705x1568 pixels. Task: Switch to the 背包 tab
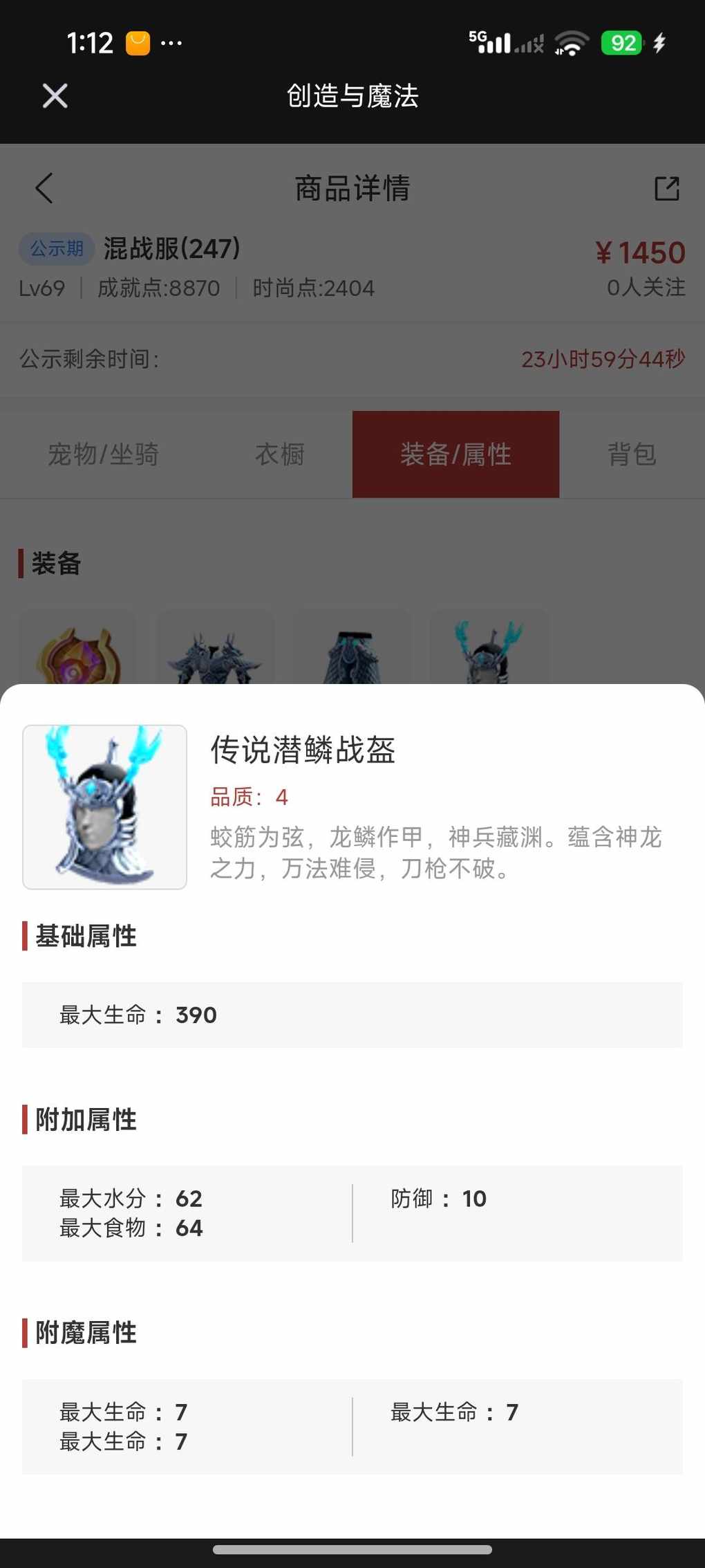pos(631,454)
